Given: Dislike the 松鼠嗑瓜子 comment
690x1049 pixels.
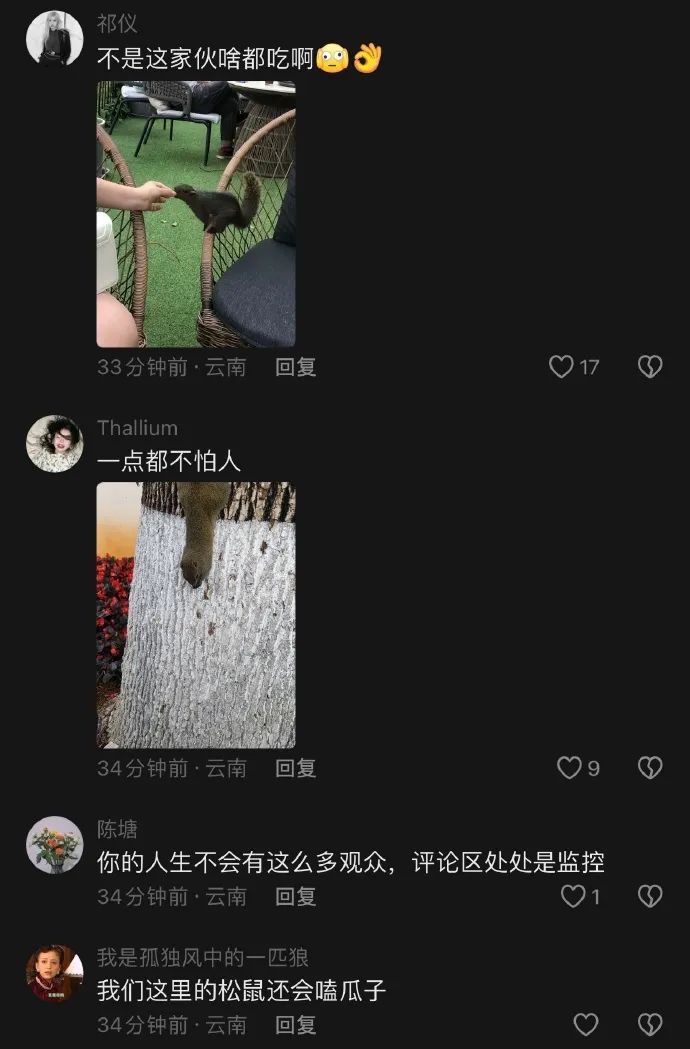Looking at the screenshot, I should (x=650, y=1024).
